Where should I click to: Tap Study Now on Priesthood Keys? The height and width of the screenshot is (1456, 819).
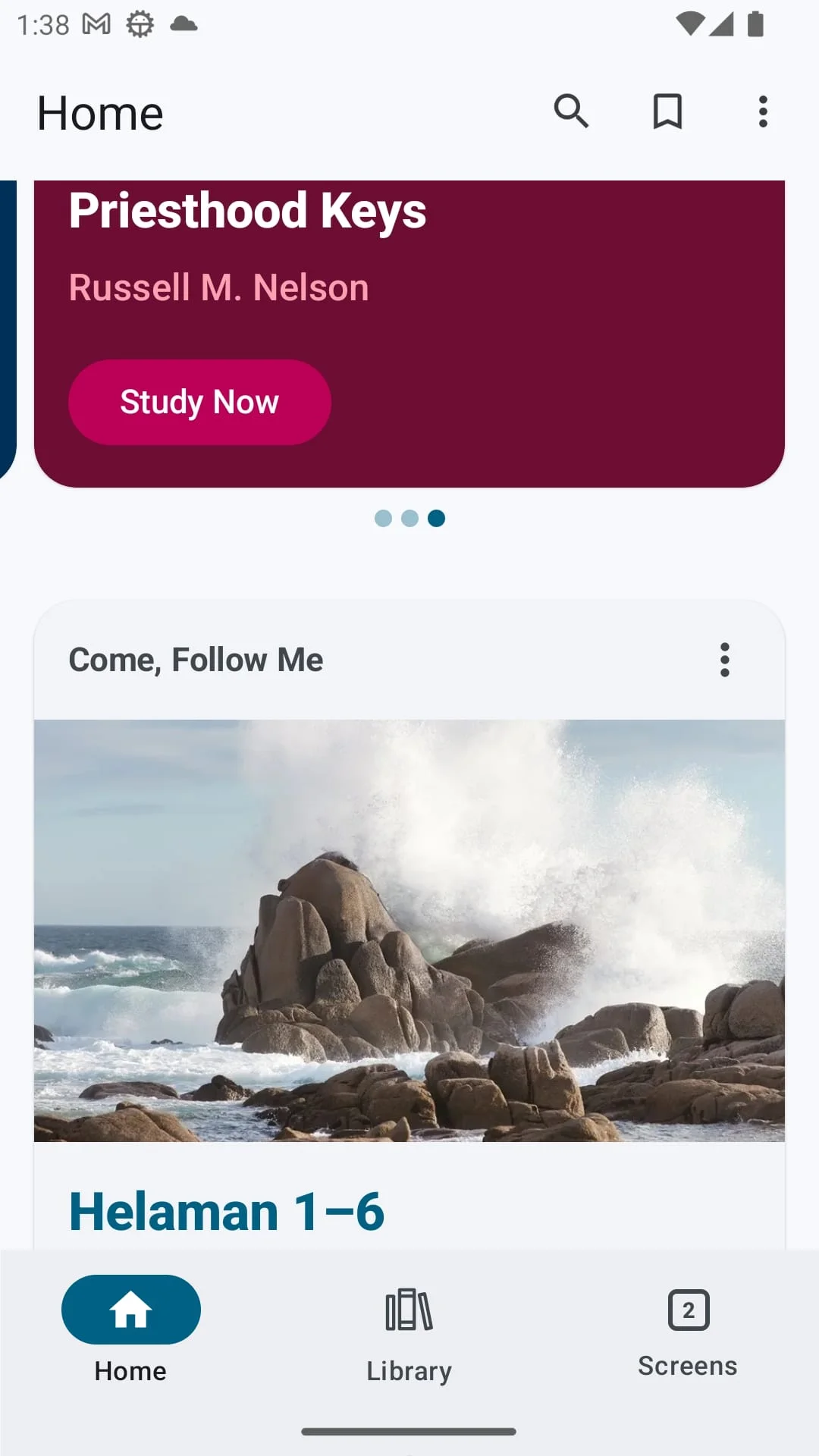(199, 403)
